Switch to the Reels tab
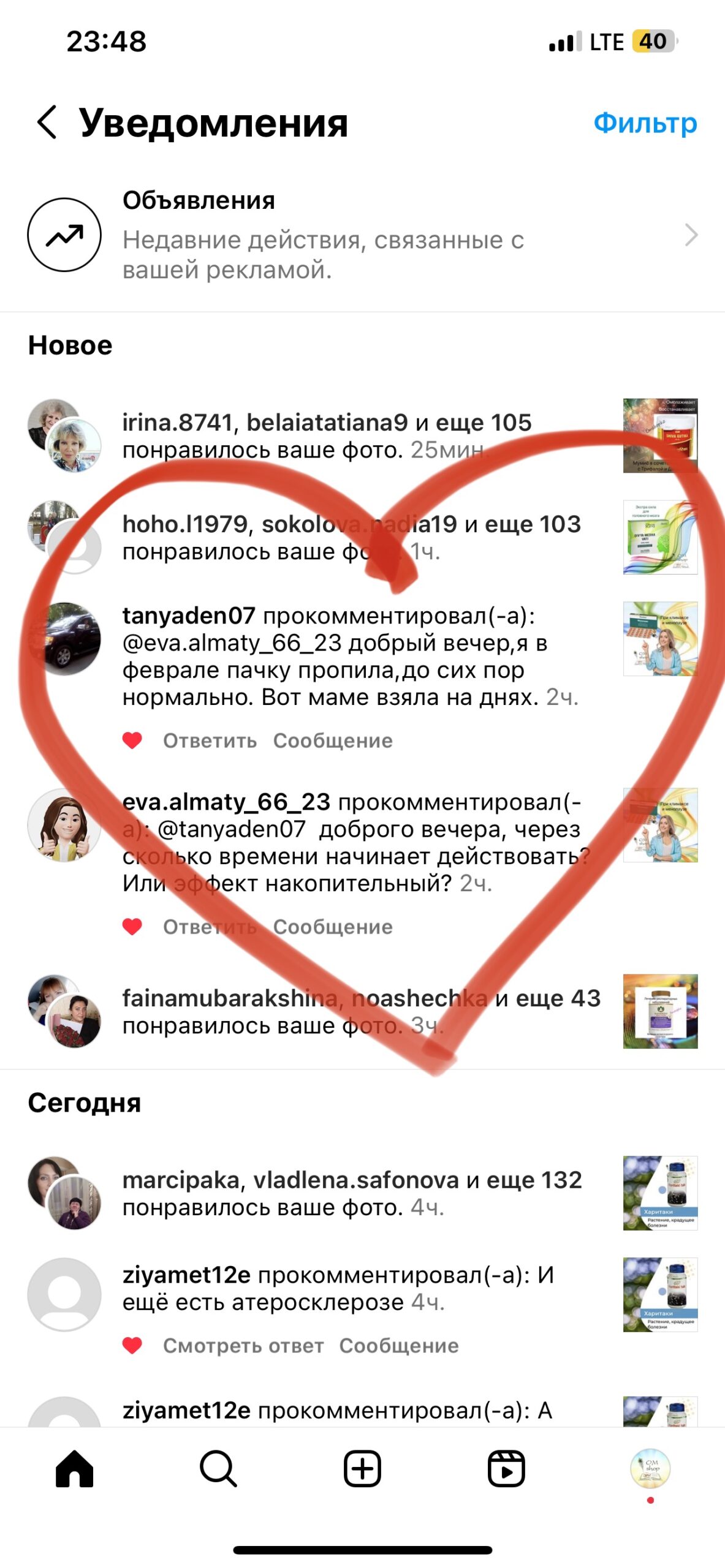The height and width of the screenshot is (1568, 725). coord(506,1468)
